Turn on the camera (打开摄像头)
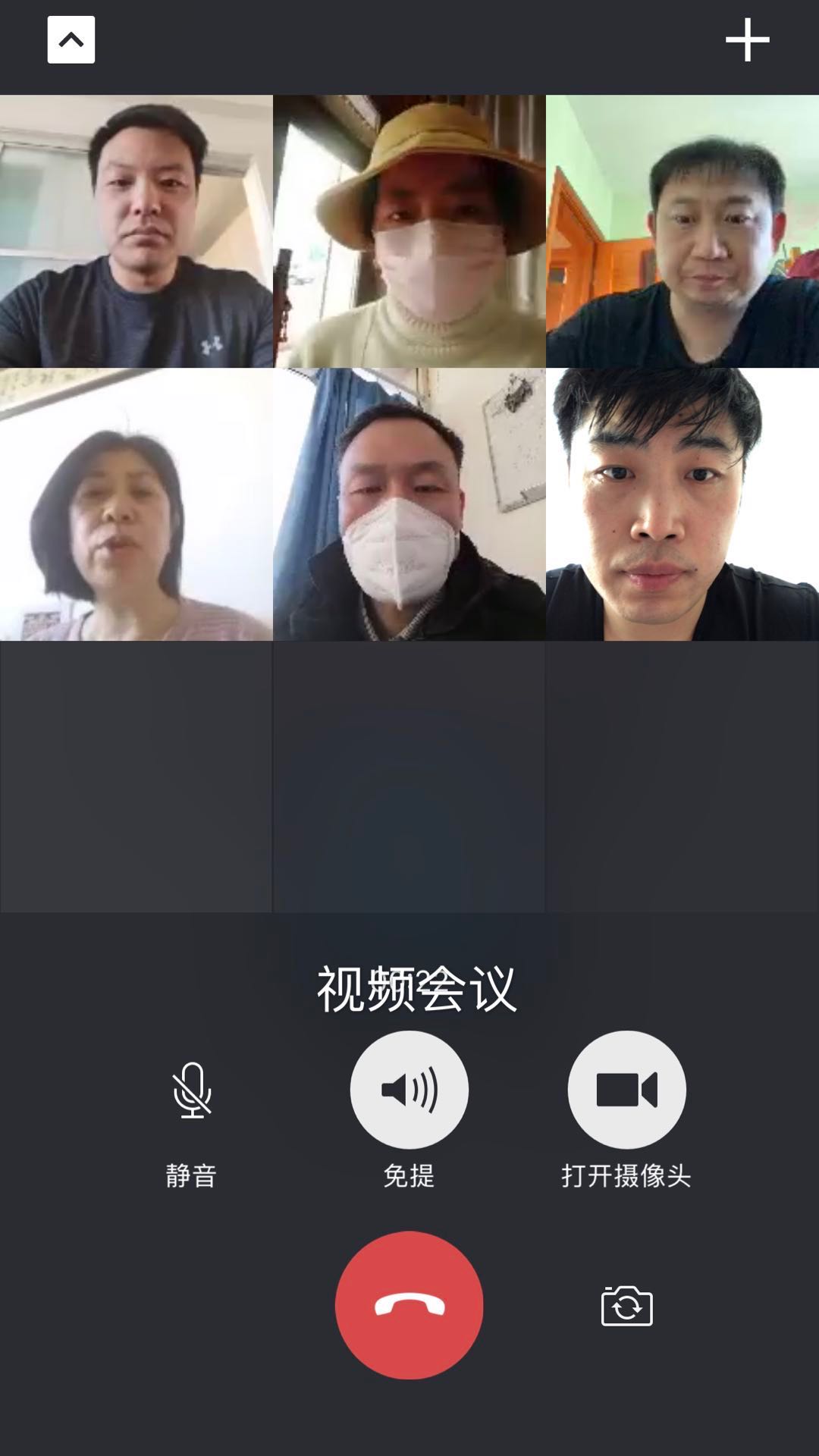 pyautogui.click(x=626, y=1090)
